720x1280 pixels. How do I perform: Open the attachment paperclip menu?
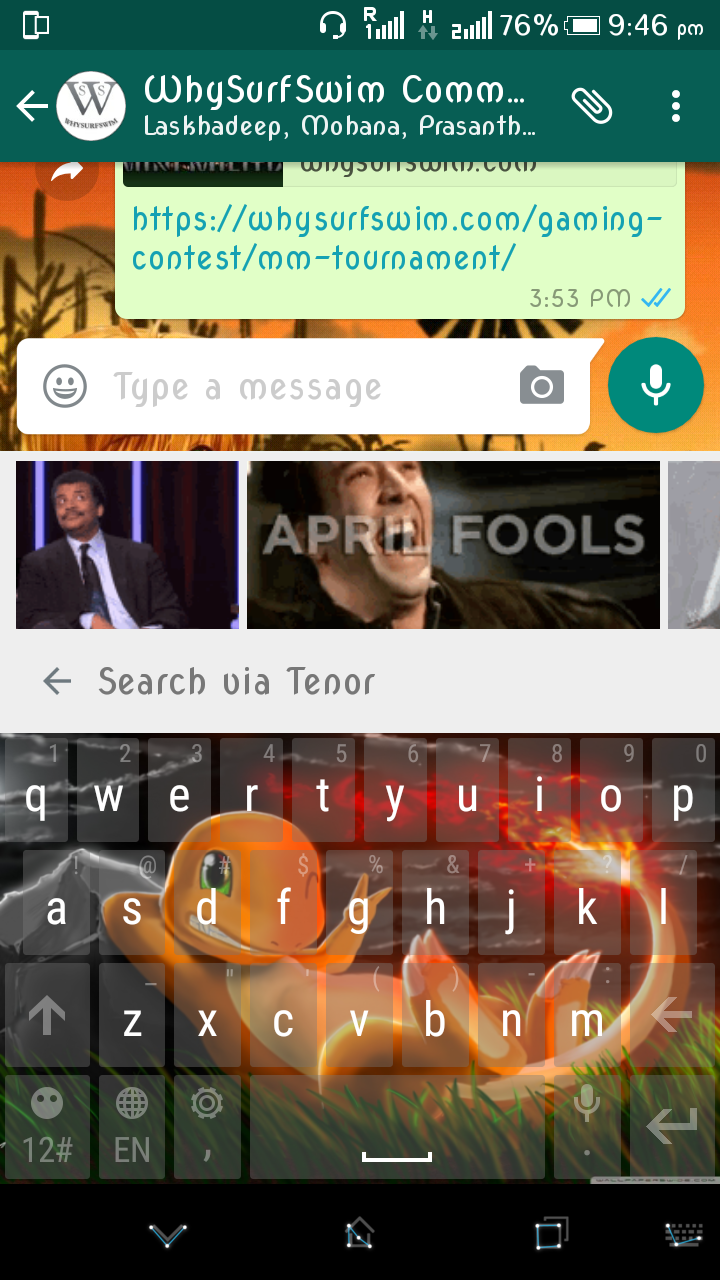tap(591, 105)
